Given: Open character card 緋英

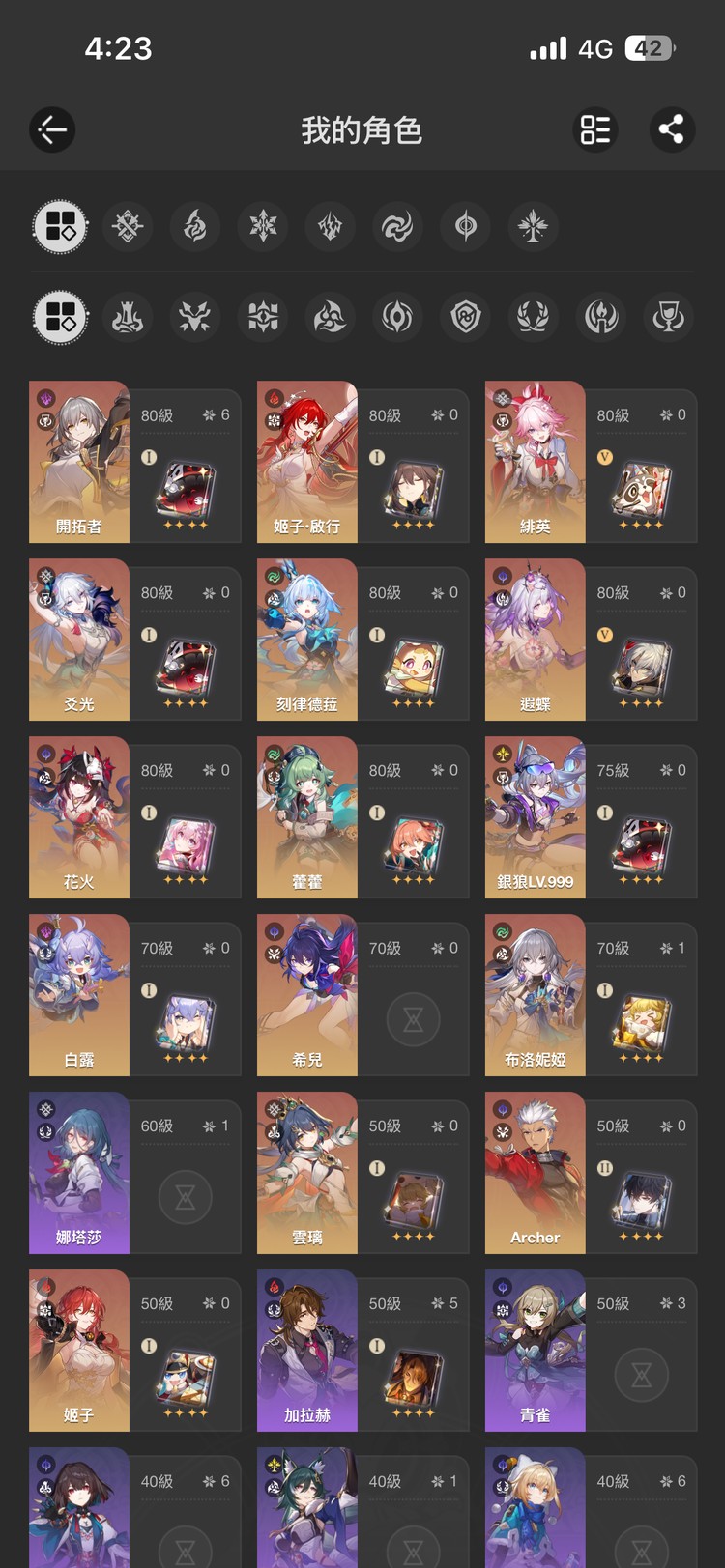Looking at the screenshot, I should coord(592,462).
